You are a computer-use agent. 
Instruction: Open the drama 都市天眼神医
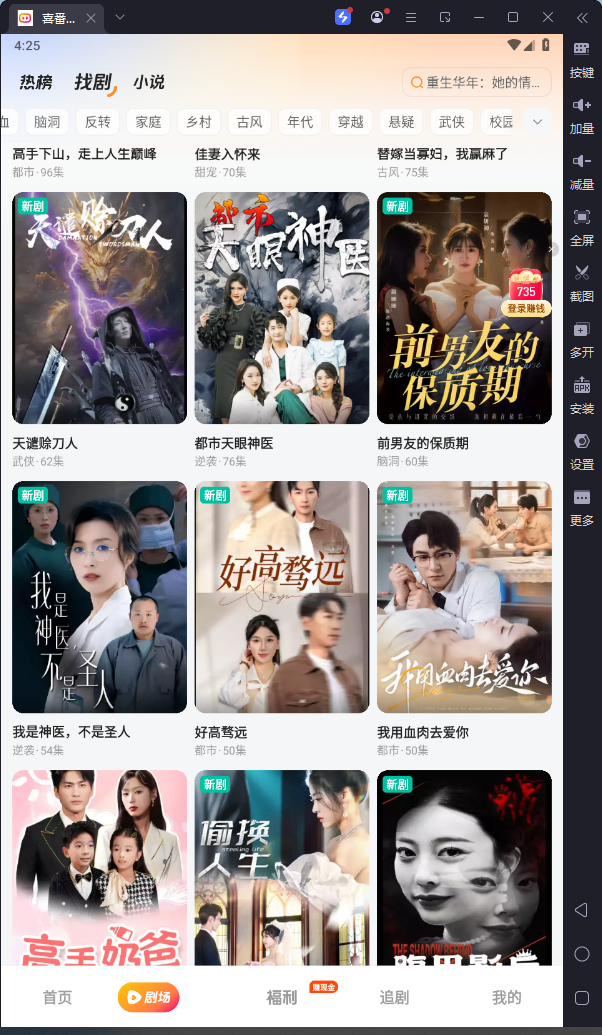(281, 308)
